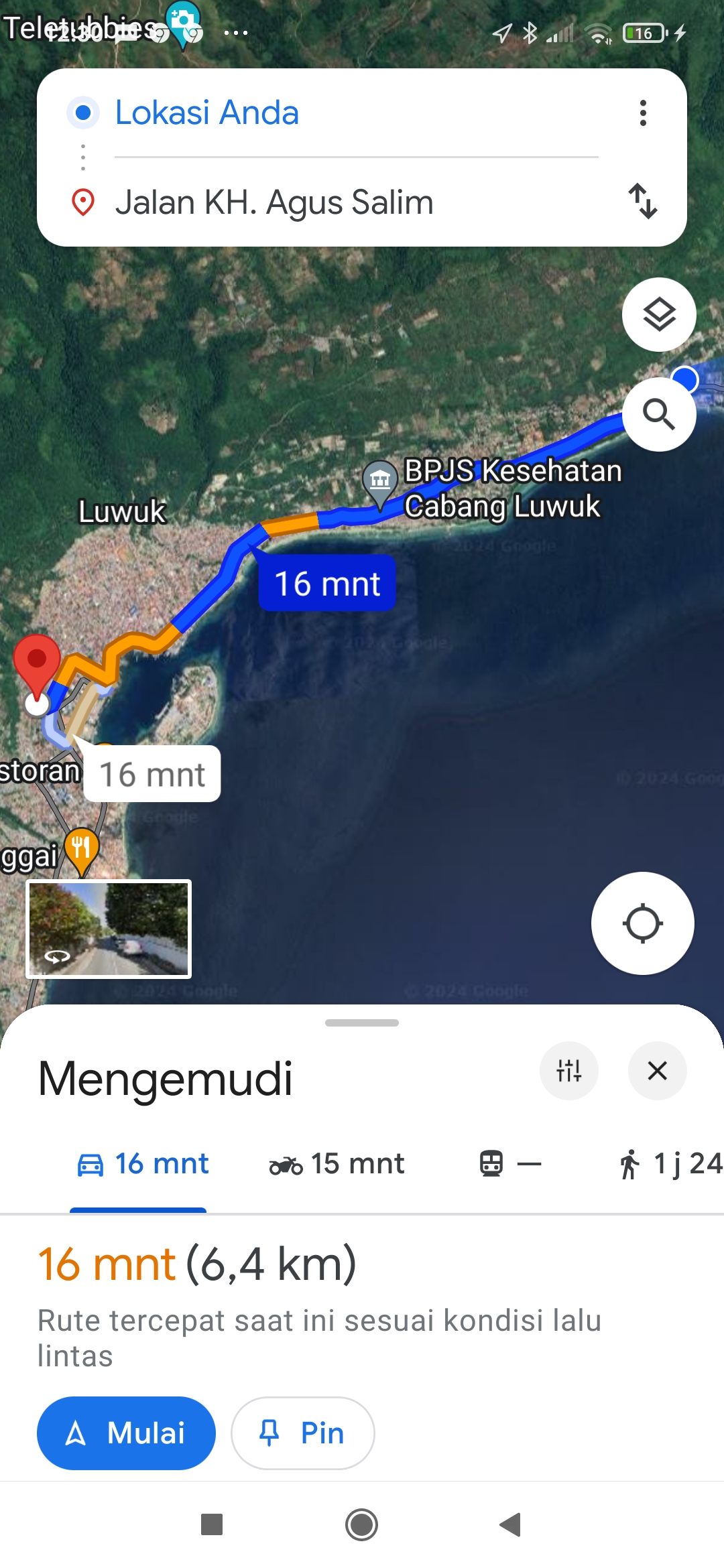Open the Street View thumbnail
724x1568 pixels.
coord(109,929)
